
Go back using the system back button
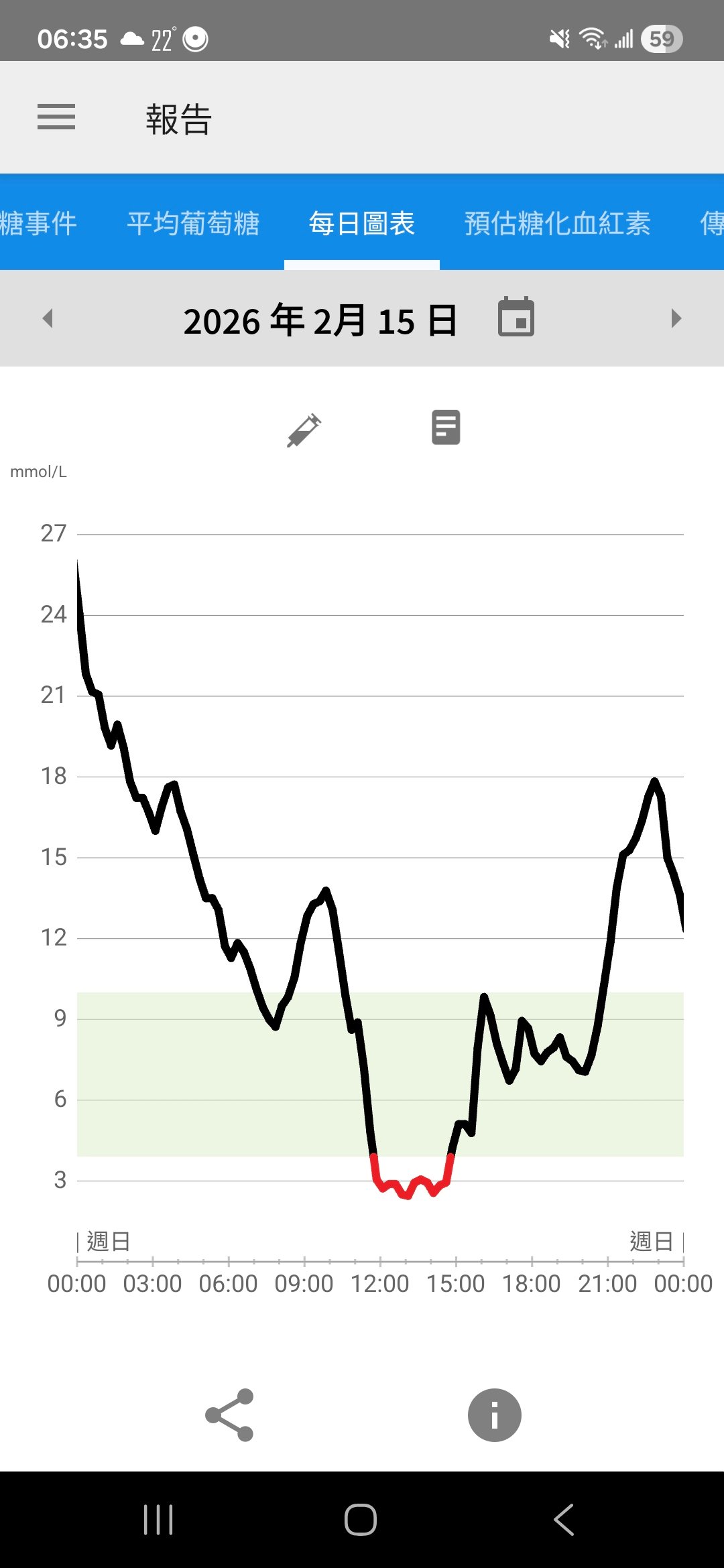(563, 1519)
